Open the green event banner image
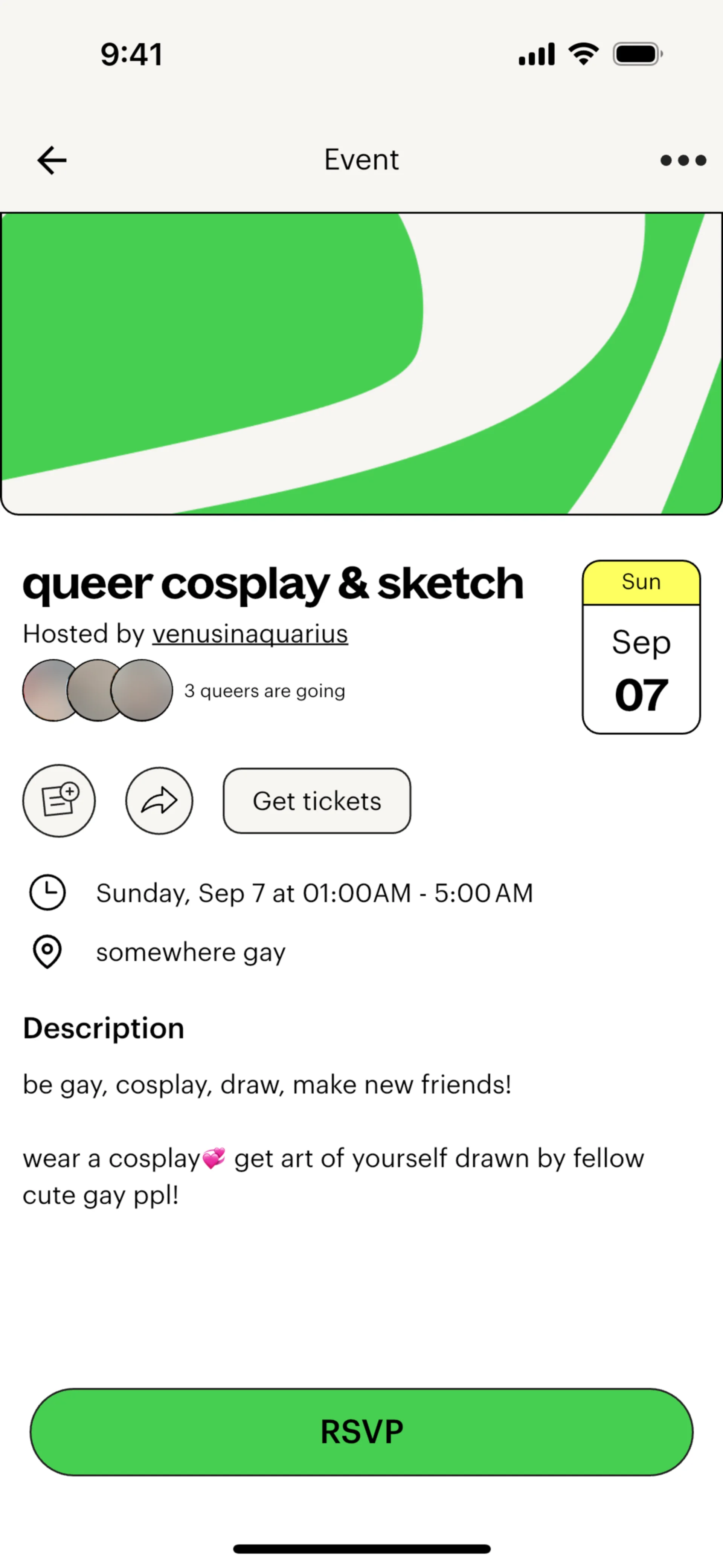The height and width of the screenshot is (1568, 723). coord(361,364)
